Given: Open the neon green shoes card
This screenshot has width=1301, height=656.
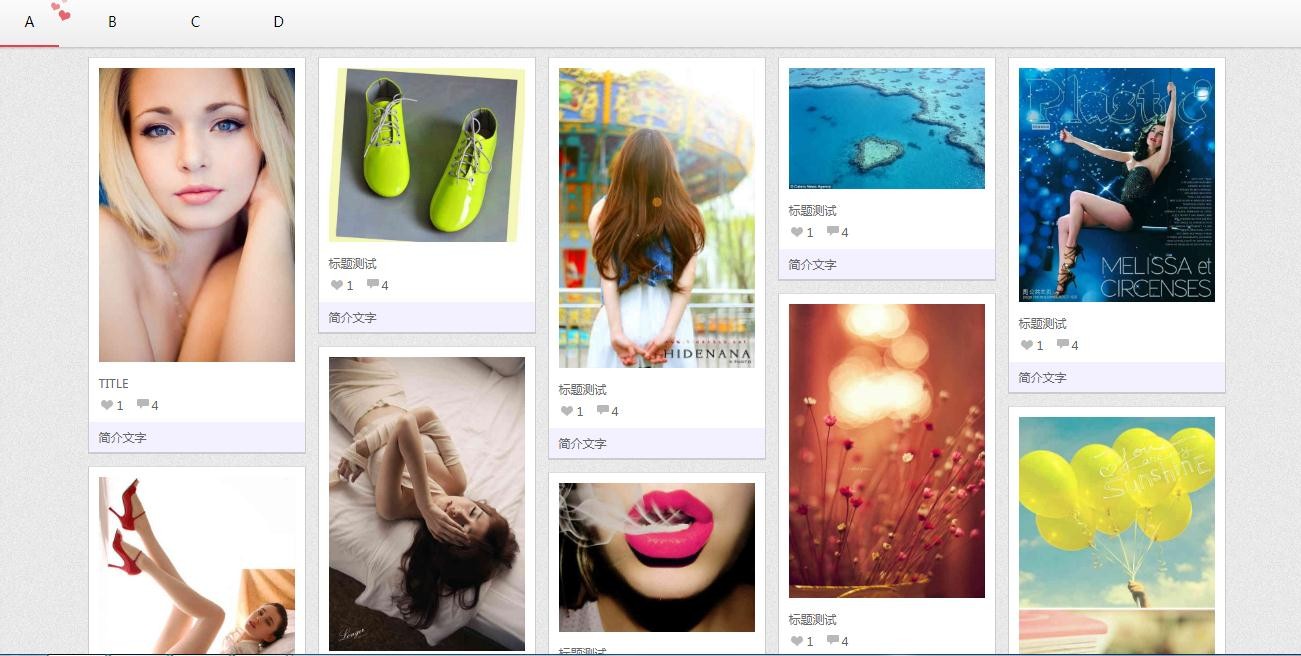Looking at the screenshot, I should 426,154.
